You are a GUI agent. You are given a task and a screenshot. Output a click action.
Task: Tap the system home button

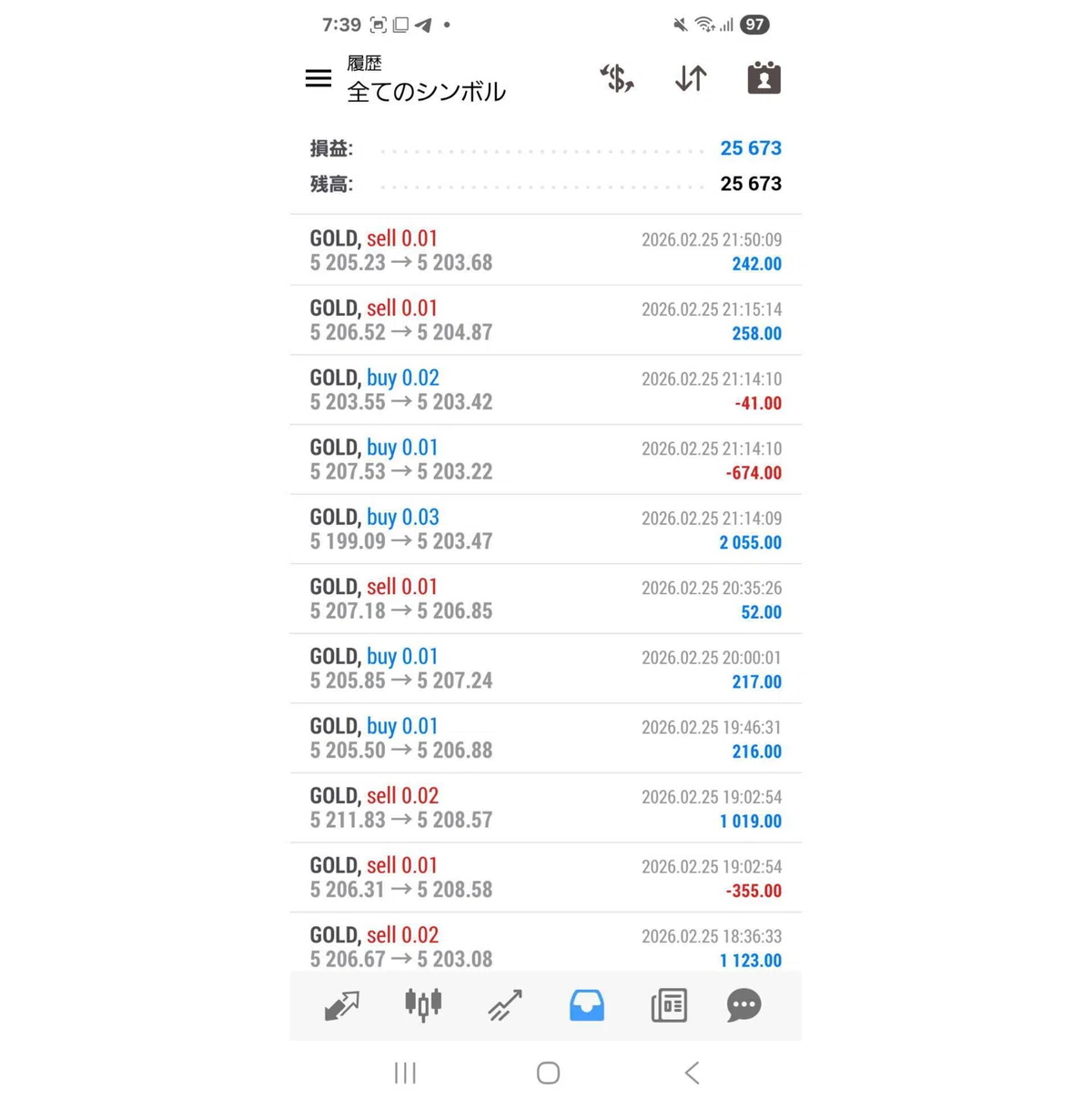(548, 1073)
